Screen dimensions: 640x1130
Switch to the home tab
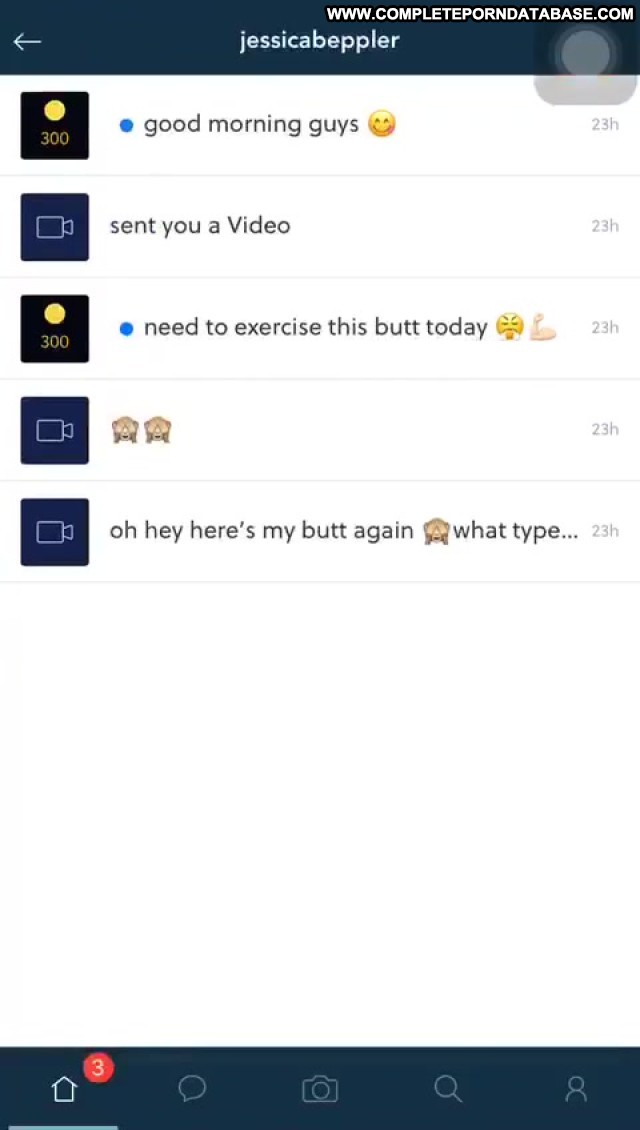tap(64, 1088)
